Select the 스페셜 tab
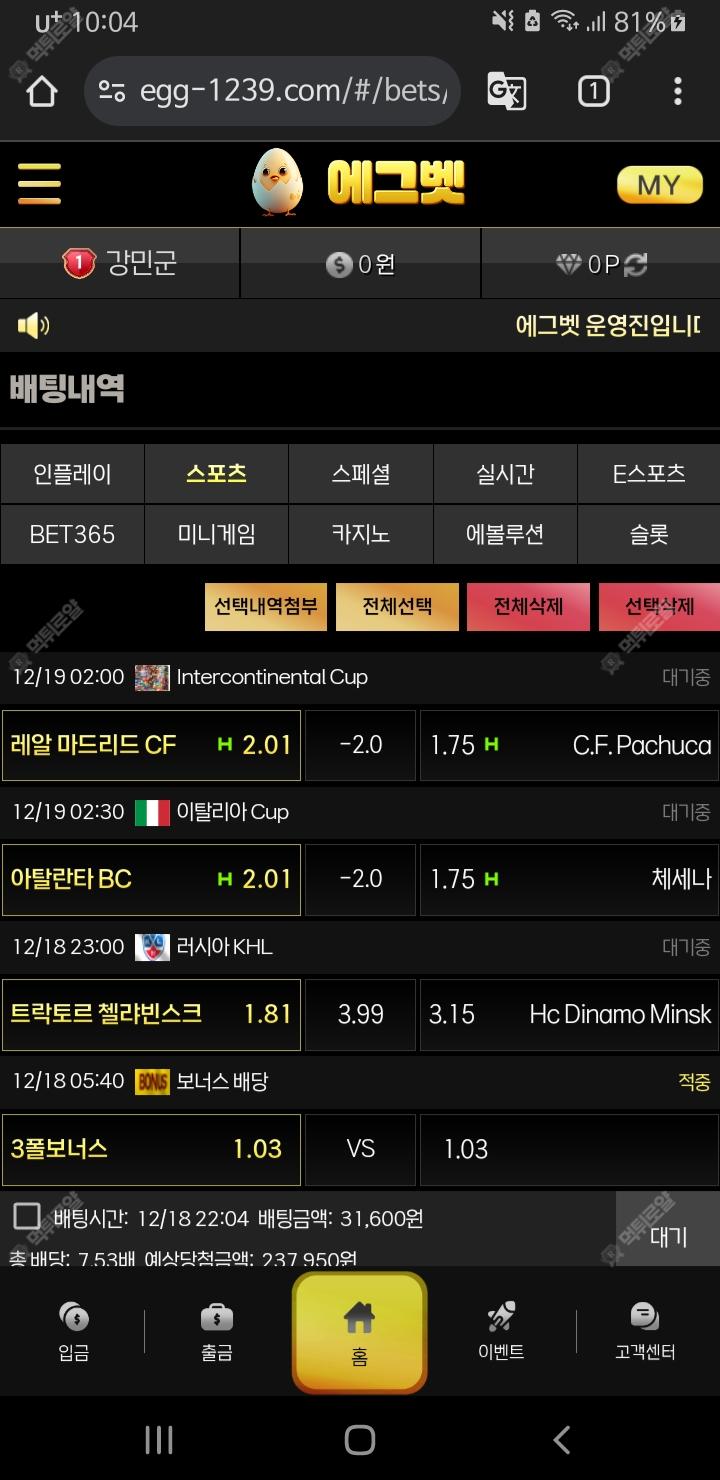Screen dimensions: 720x1480 [x=360, y=474]
